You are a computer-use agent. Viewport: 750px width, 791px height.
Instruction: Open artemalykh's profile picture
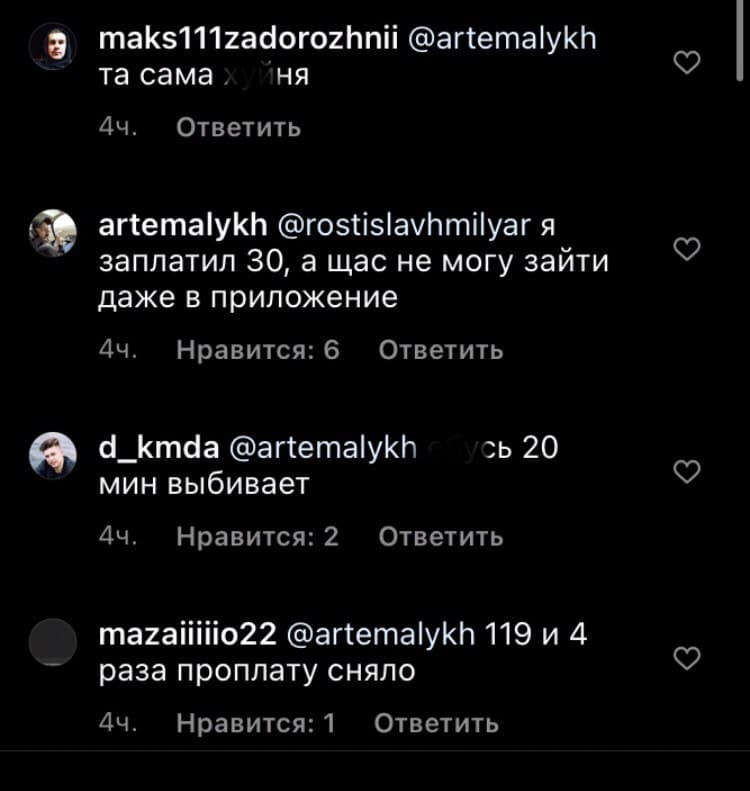55,232
